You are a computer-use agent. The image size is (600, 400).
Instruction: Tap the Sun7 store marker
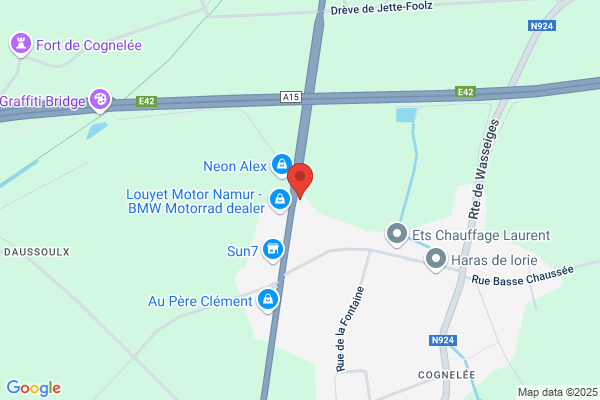273,250
